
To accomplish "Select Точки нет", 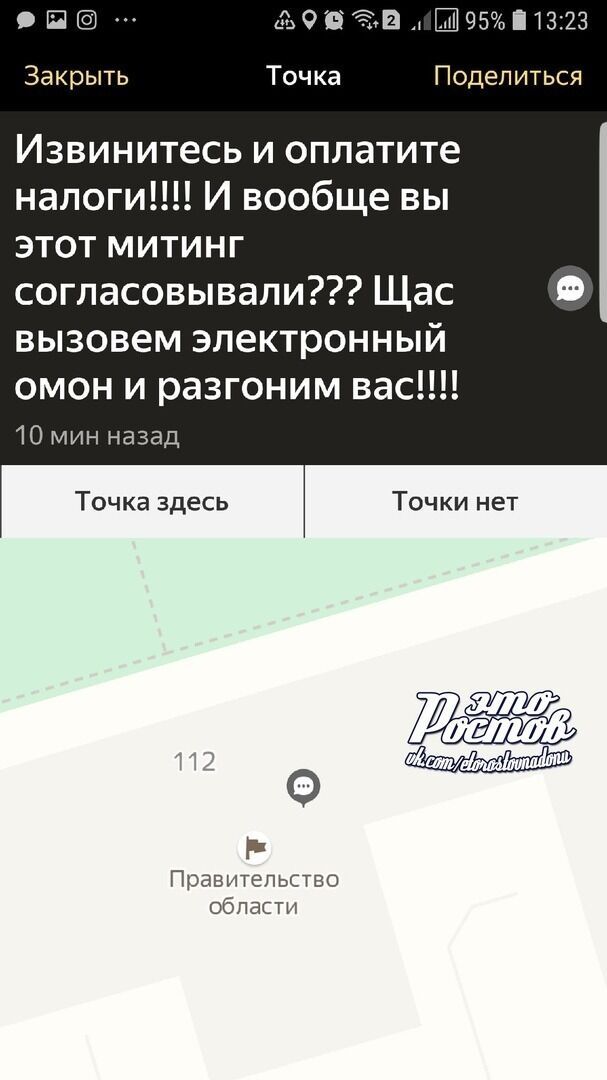I will 455,501.
